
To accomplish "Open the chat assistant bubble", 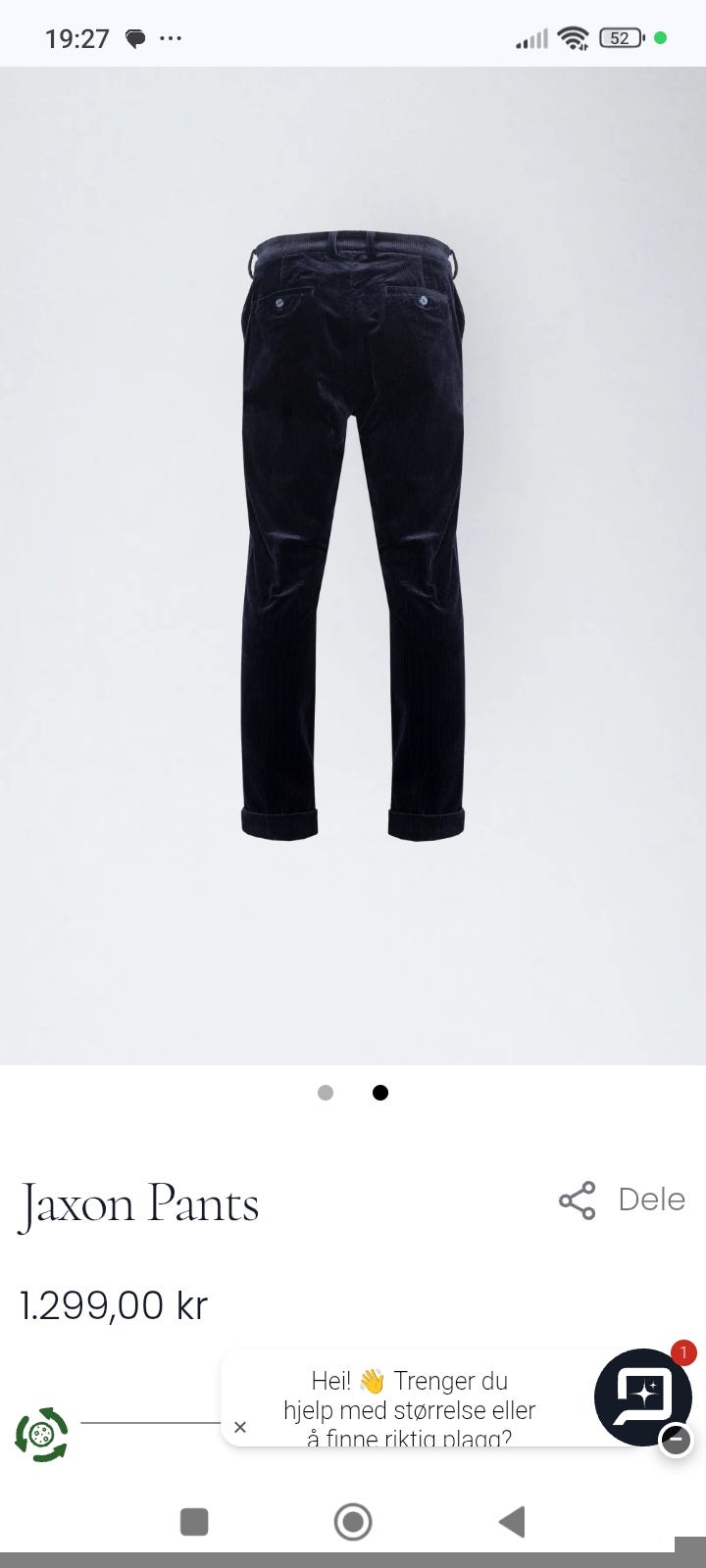I will click(x=642, y=1396).
